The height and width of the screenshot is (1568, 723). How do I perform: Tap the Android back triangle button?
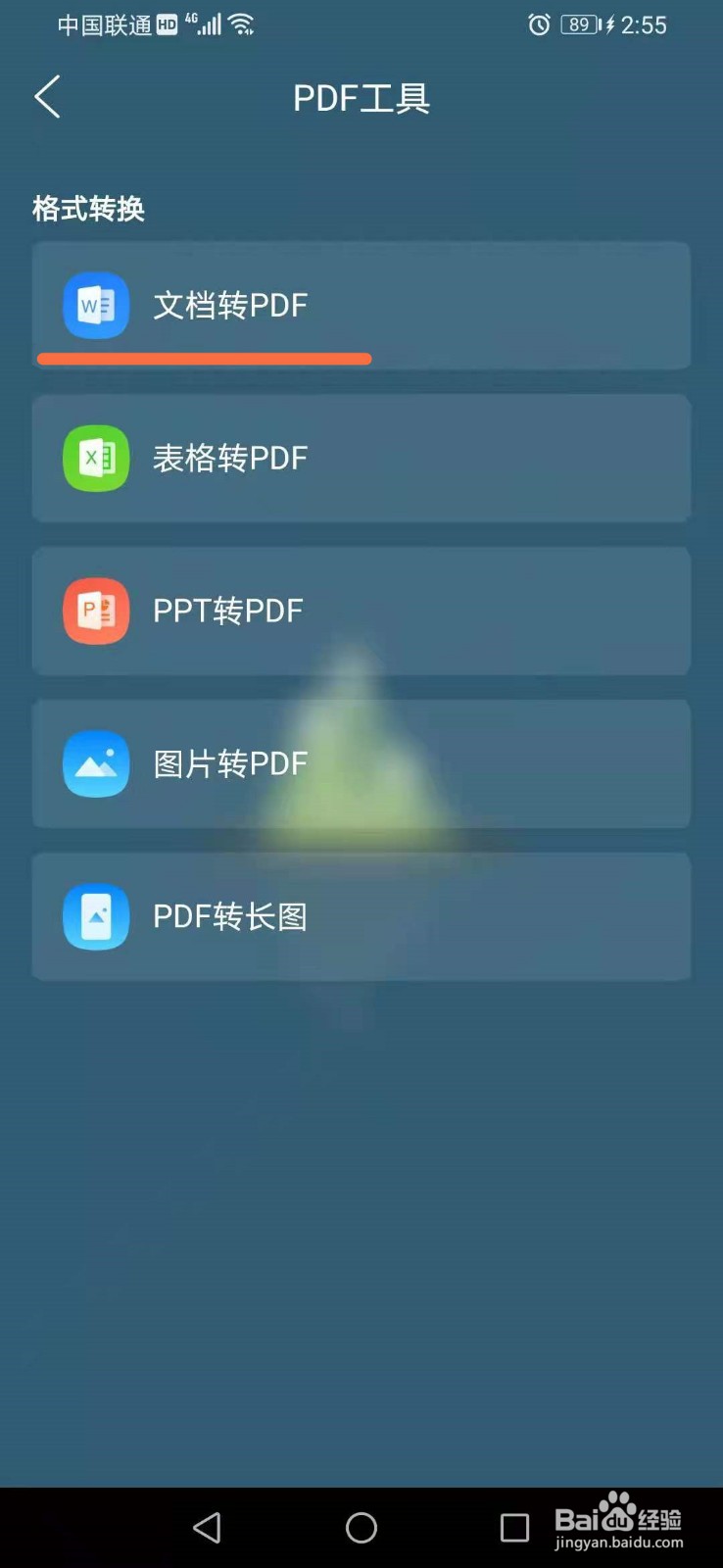(x=207, y=1527)
